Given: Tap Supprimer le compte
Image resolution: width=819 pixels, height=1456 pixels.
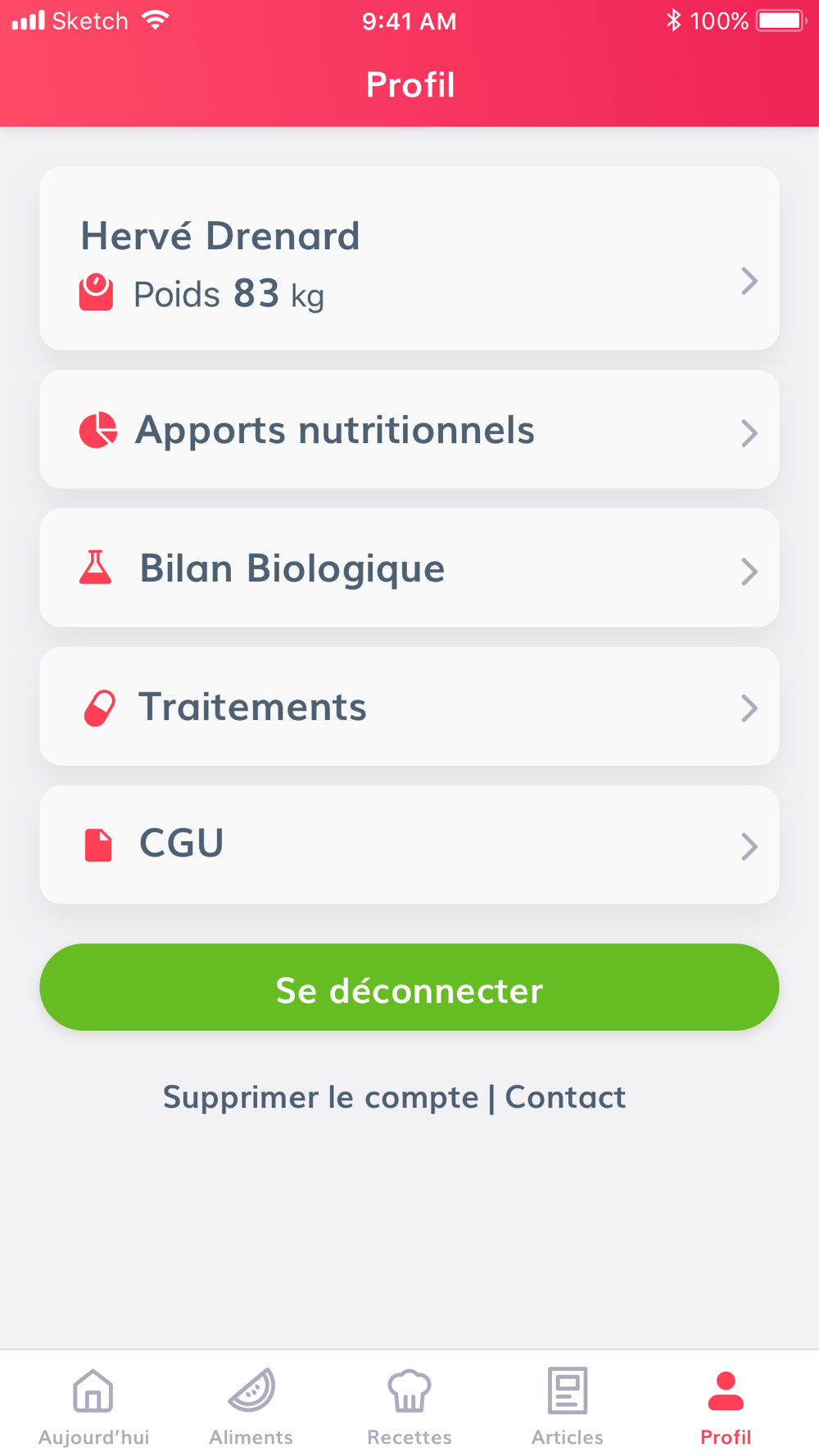Looking at the screenshot, I should pyautogui.click(x=320, y=1097).
